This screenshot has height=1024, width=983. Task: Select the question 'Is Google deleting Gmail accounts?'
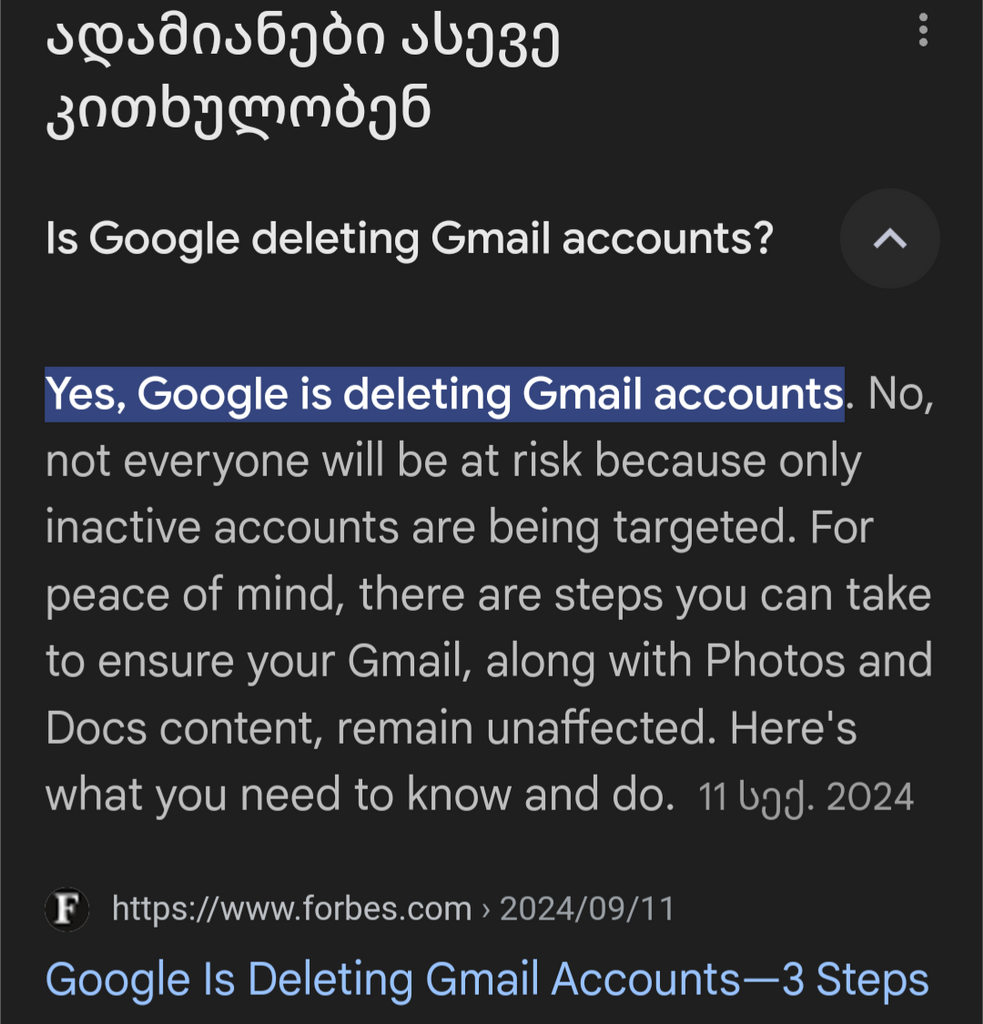point(410,238)
